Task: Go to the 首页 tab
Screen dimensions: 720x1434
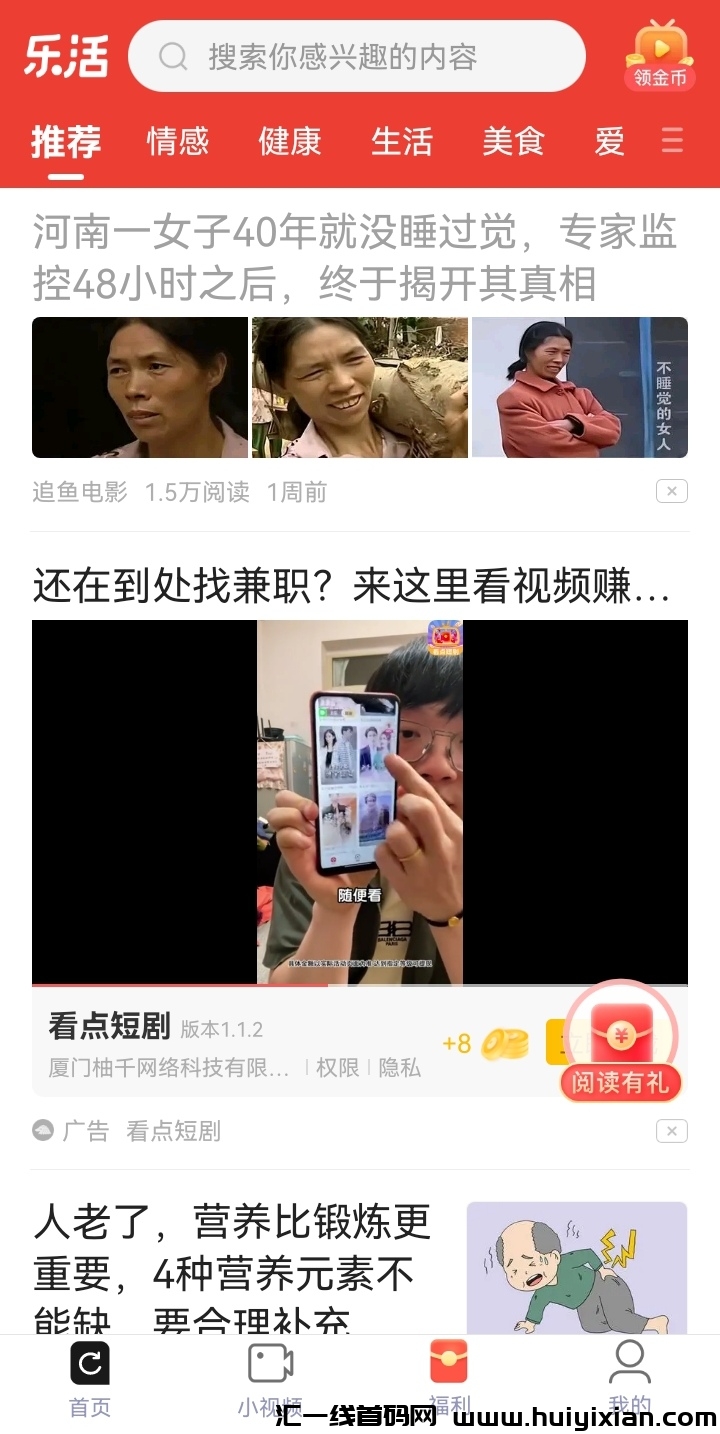Action: [90, 1380]
